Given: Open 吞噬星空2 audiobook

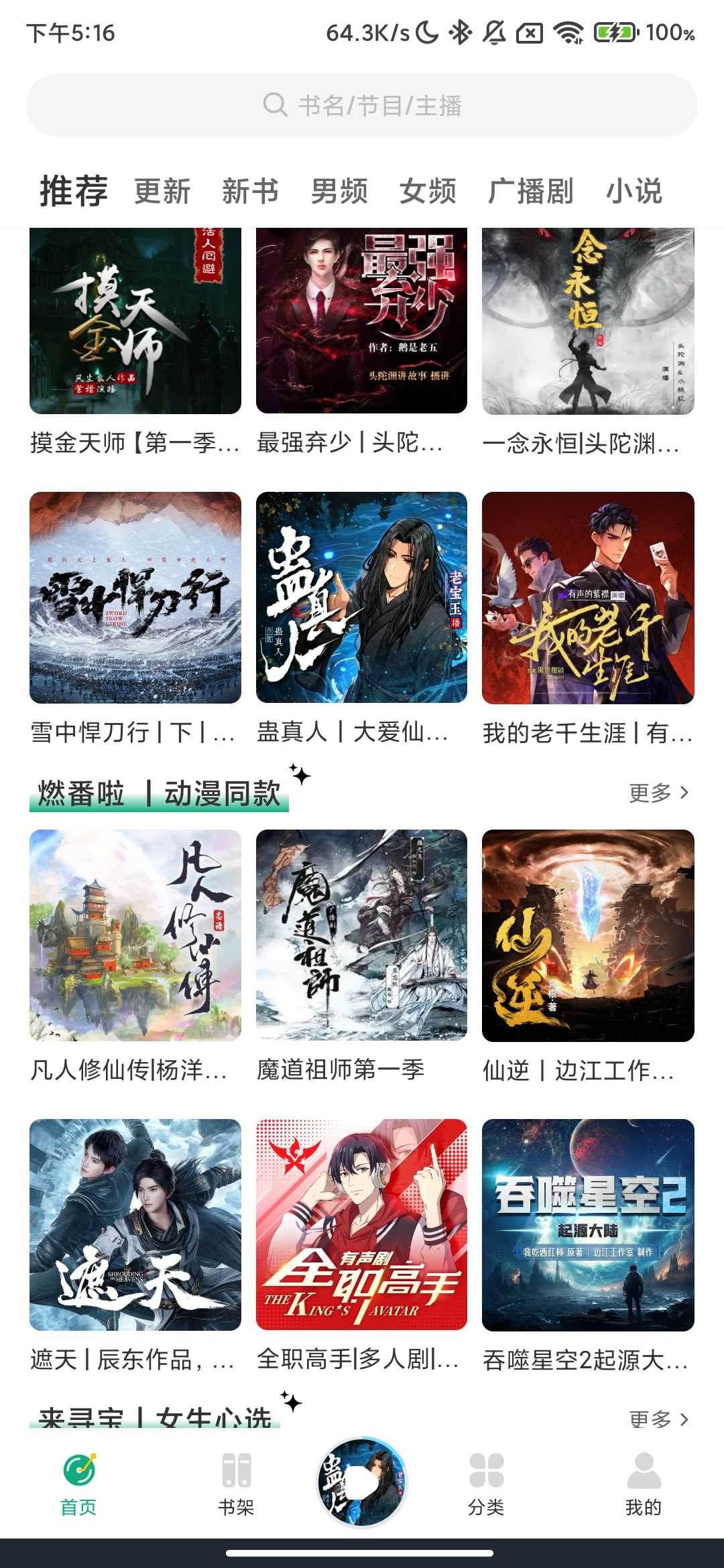Looking at the screenshot, I should pos(588,1225).
